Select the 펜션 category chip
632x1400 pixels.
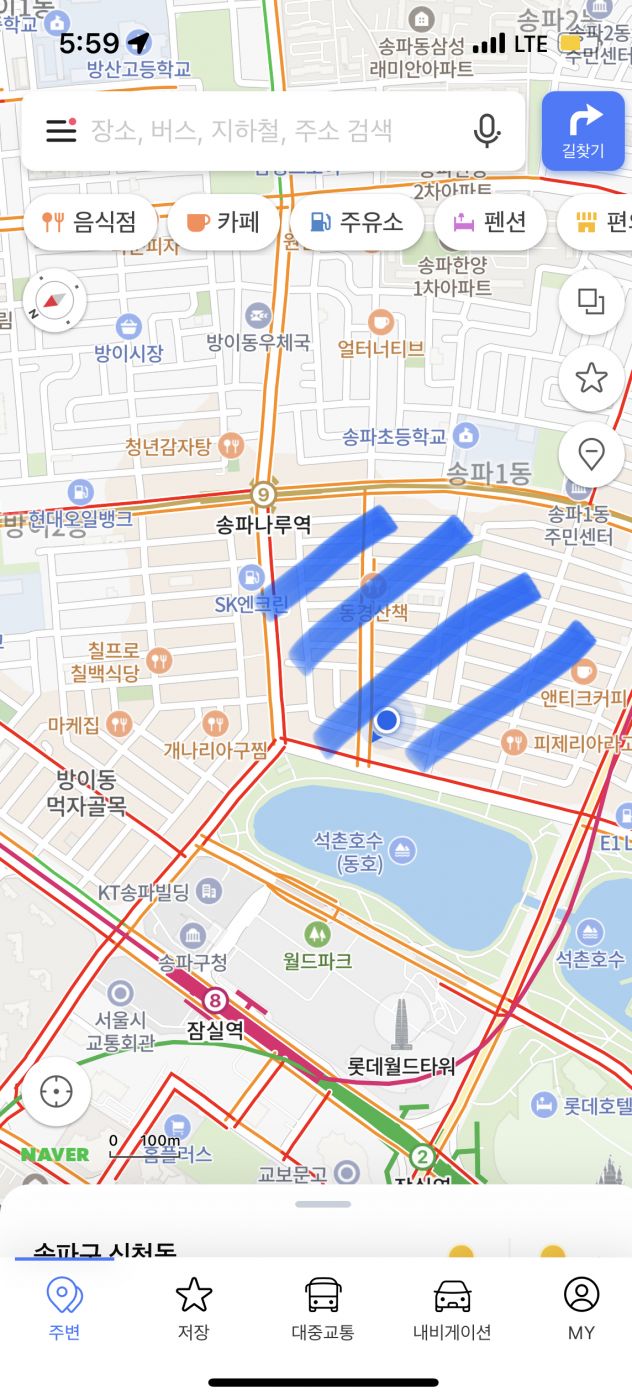pos(490,222)
